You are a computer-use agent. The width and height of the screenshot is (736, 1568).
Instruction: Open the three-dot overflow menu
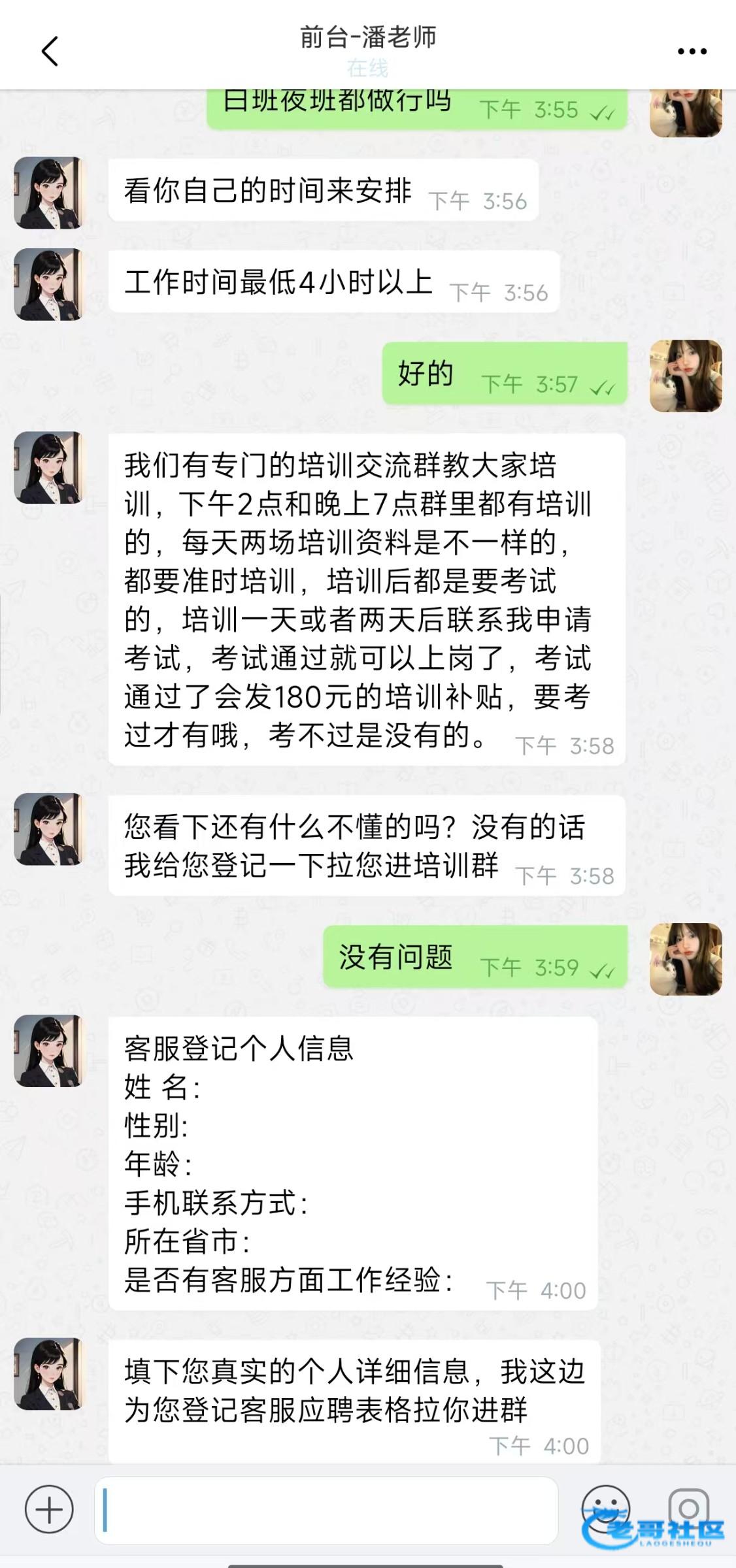692,52
